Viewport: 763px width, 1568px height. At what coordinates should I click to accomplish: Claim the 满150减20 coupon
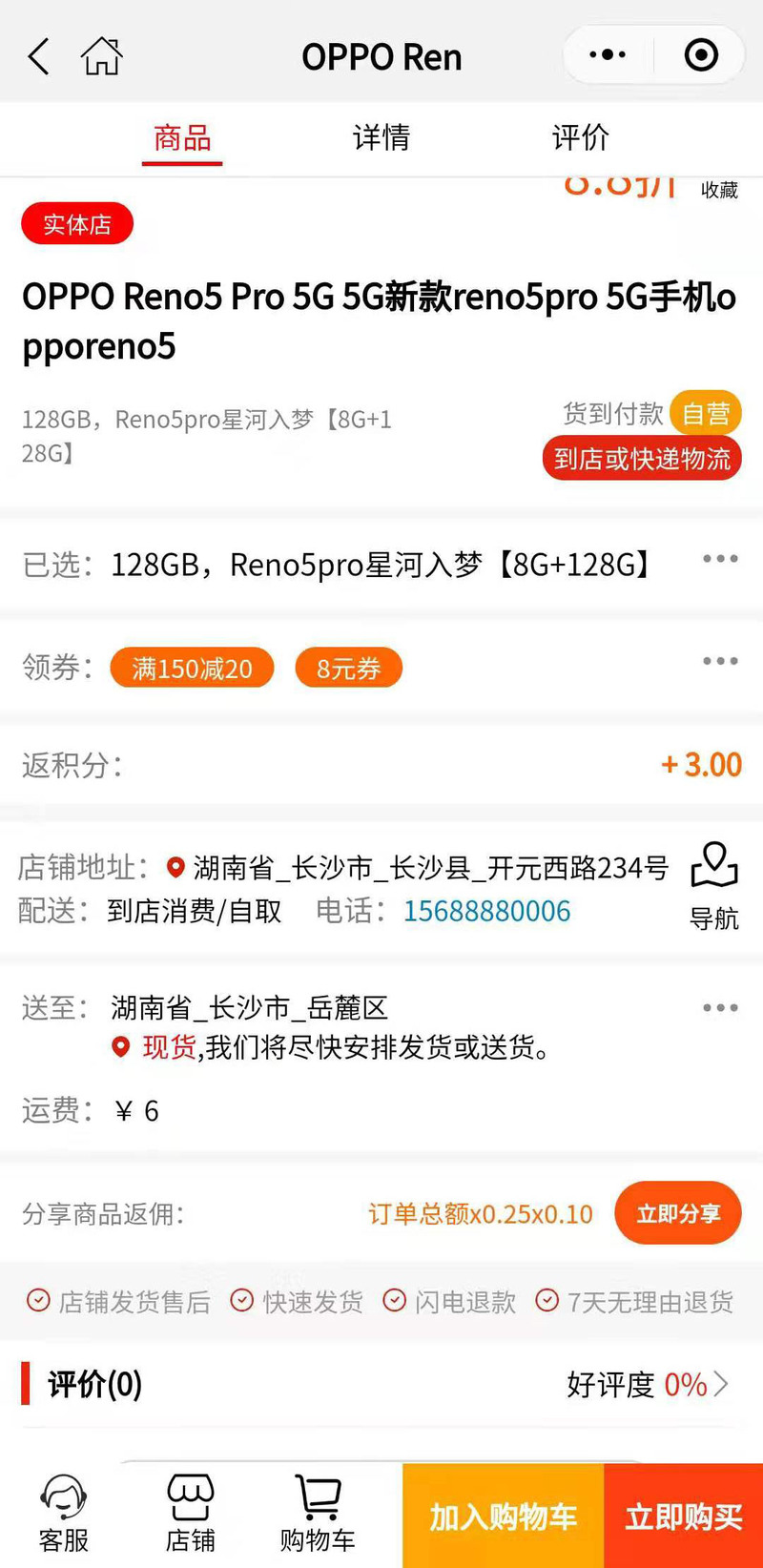point(192,668)
